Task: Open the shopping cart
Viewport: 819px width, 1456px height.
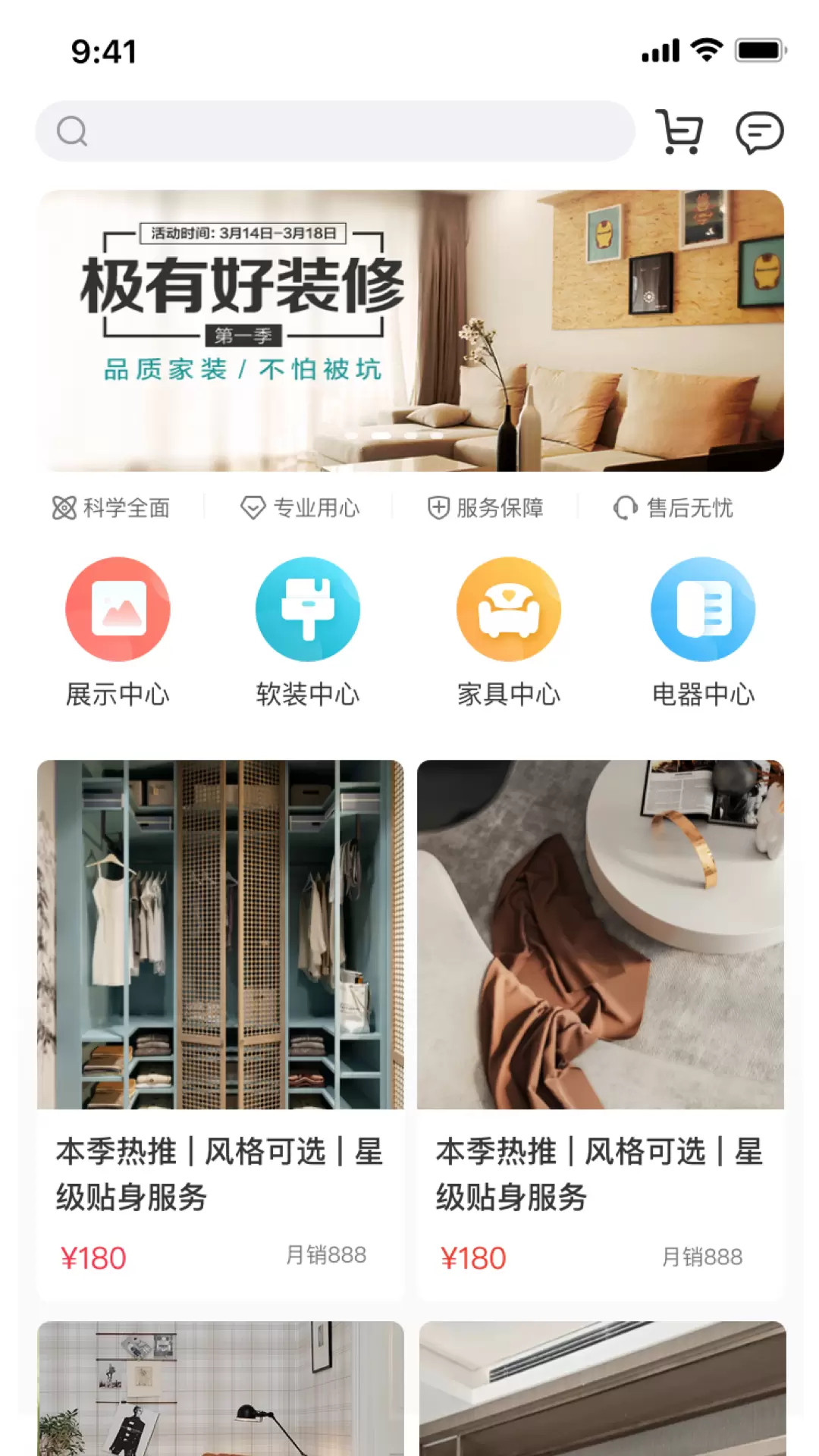Action: pyautogui.click(x=679, y=132)
